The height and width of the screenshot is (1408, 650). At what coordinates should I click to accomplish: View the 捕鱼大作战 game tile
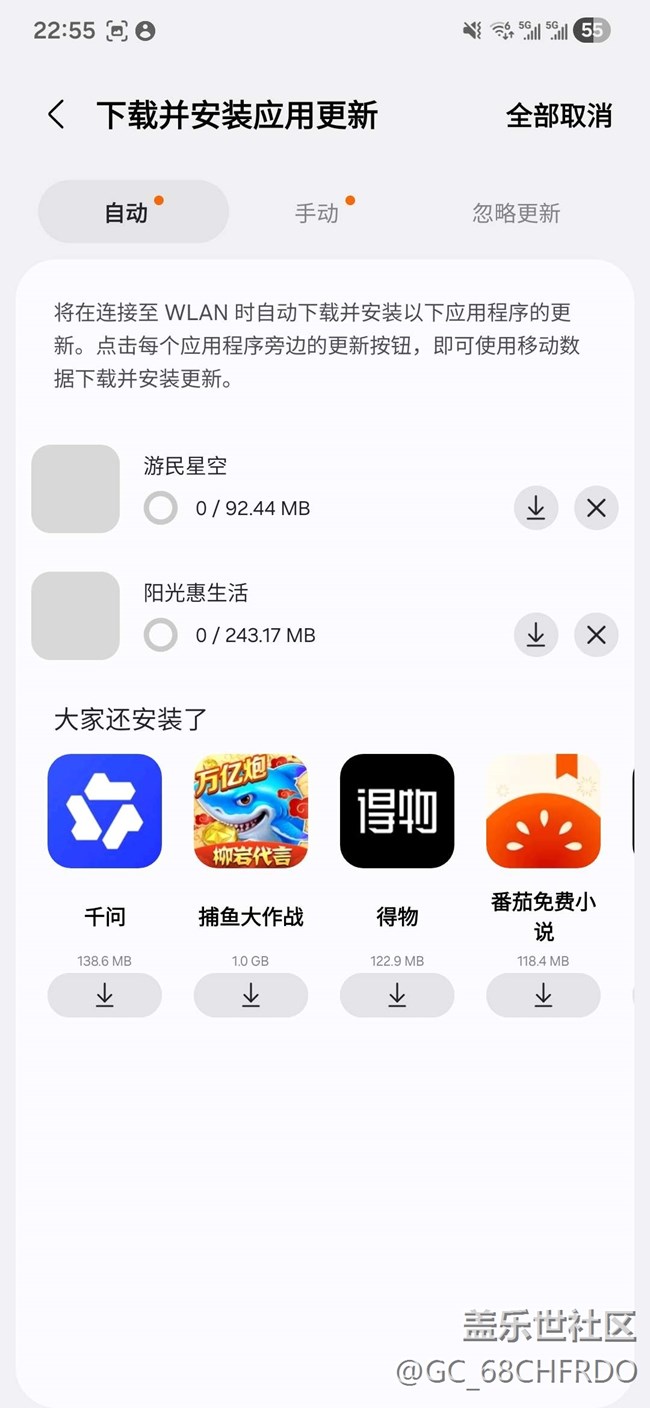pyautogui.click(x=251, y=811)
